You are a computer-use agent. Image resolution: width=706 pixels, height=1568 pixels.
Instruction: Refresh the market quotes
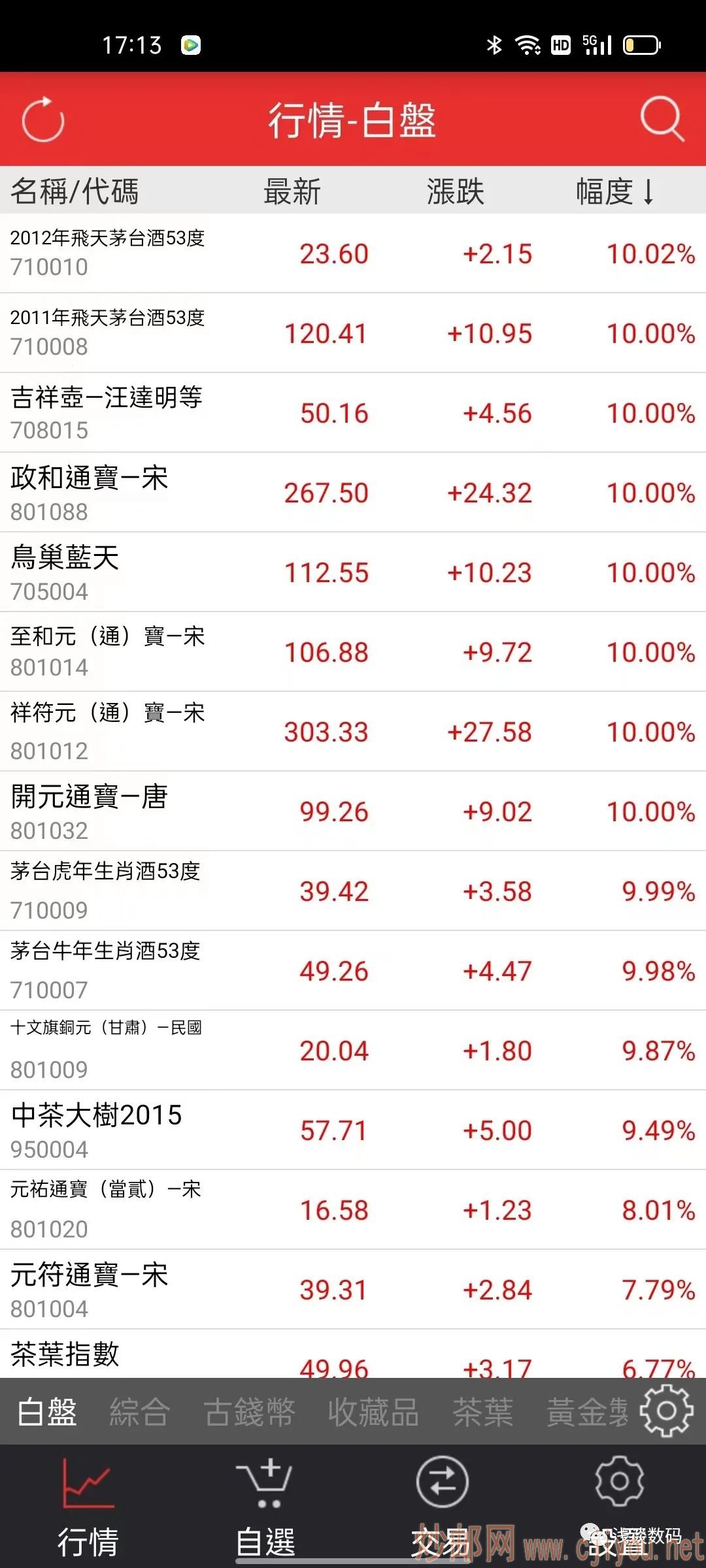tap(43, 120)
